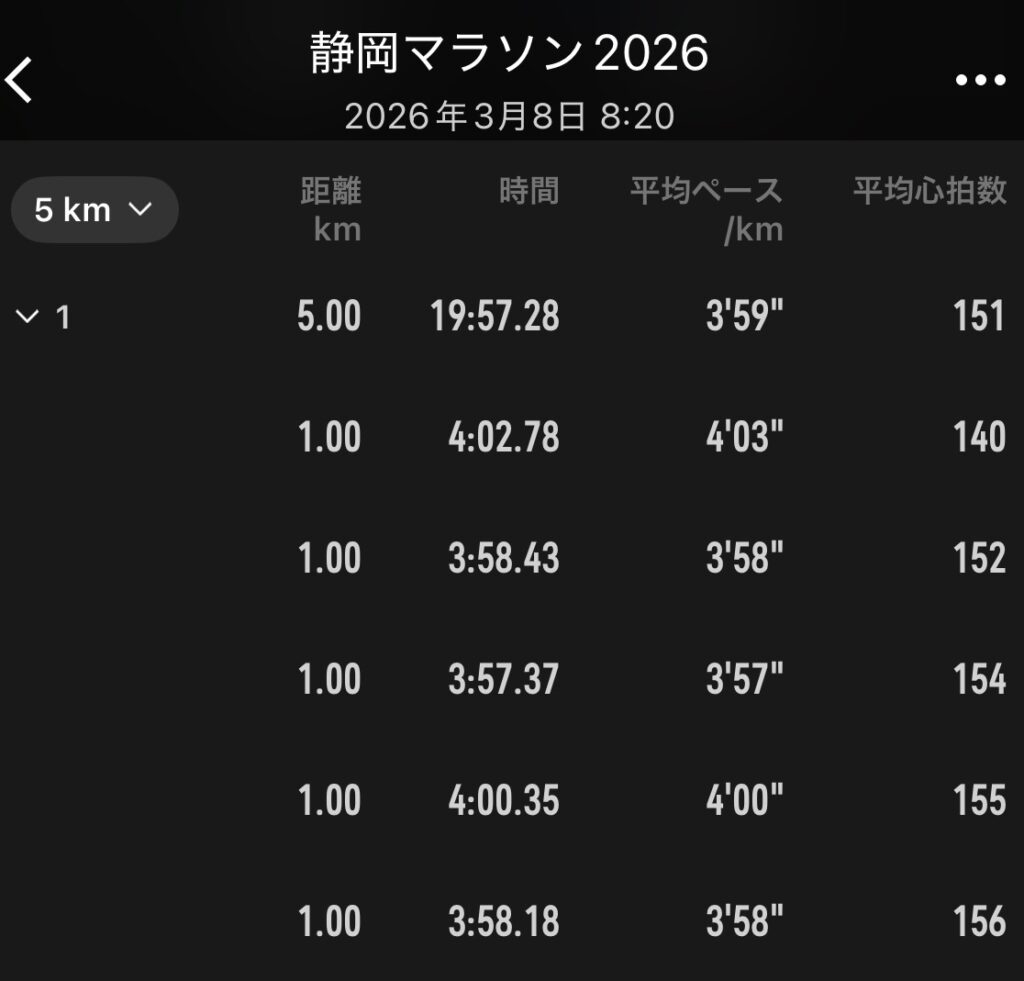Open the three-dot overflow menu
Screen dimensions: 1024x981
(x=980, y=80)
